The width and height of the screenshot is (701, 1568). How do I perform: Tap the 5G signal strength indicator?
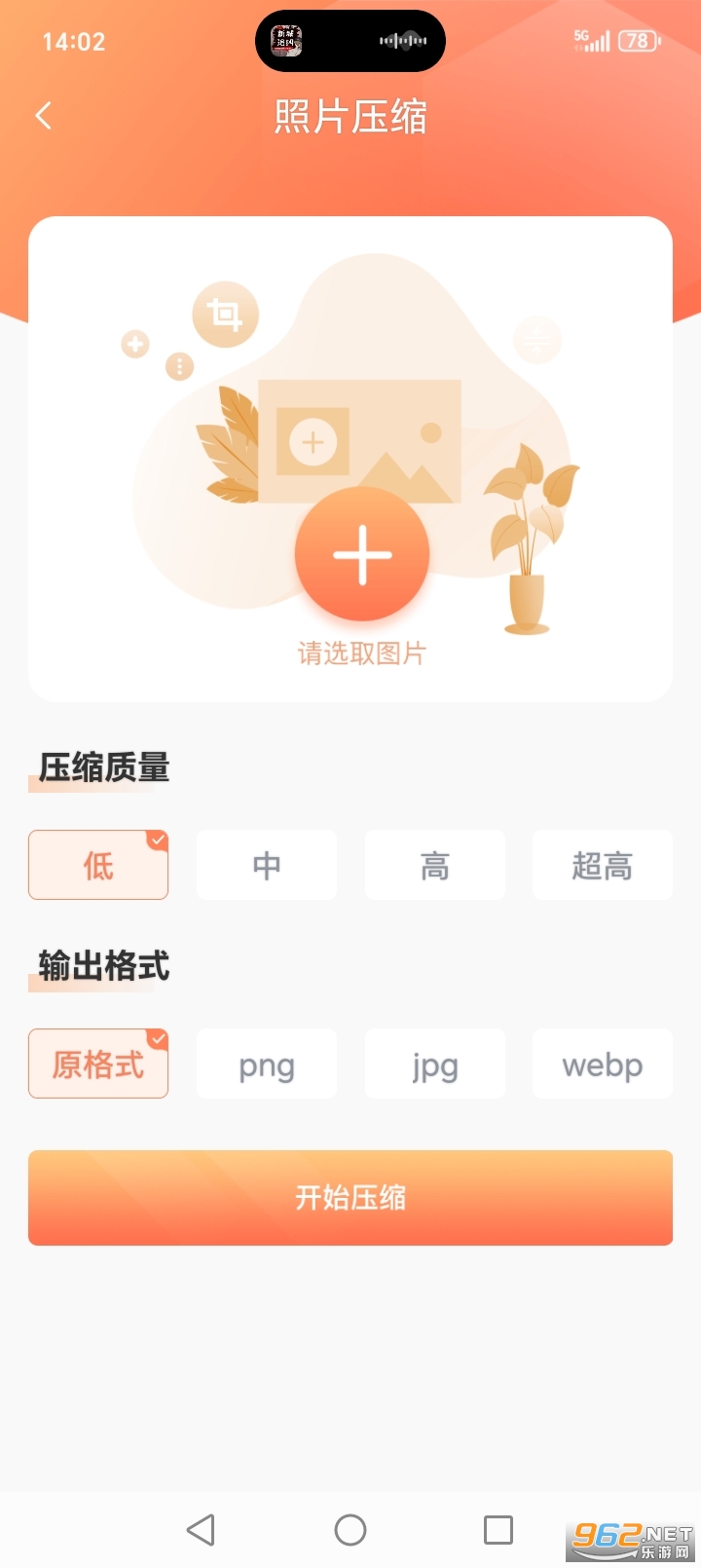(x=594, y=41)
